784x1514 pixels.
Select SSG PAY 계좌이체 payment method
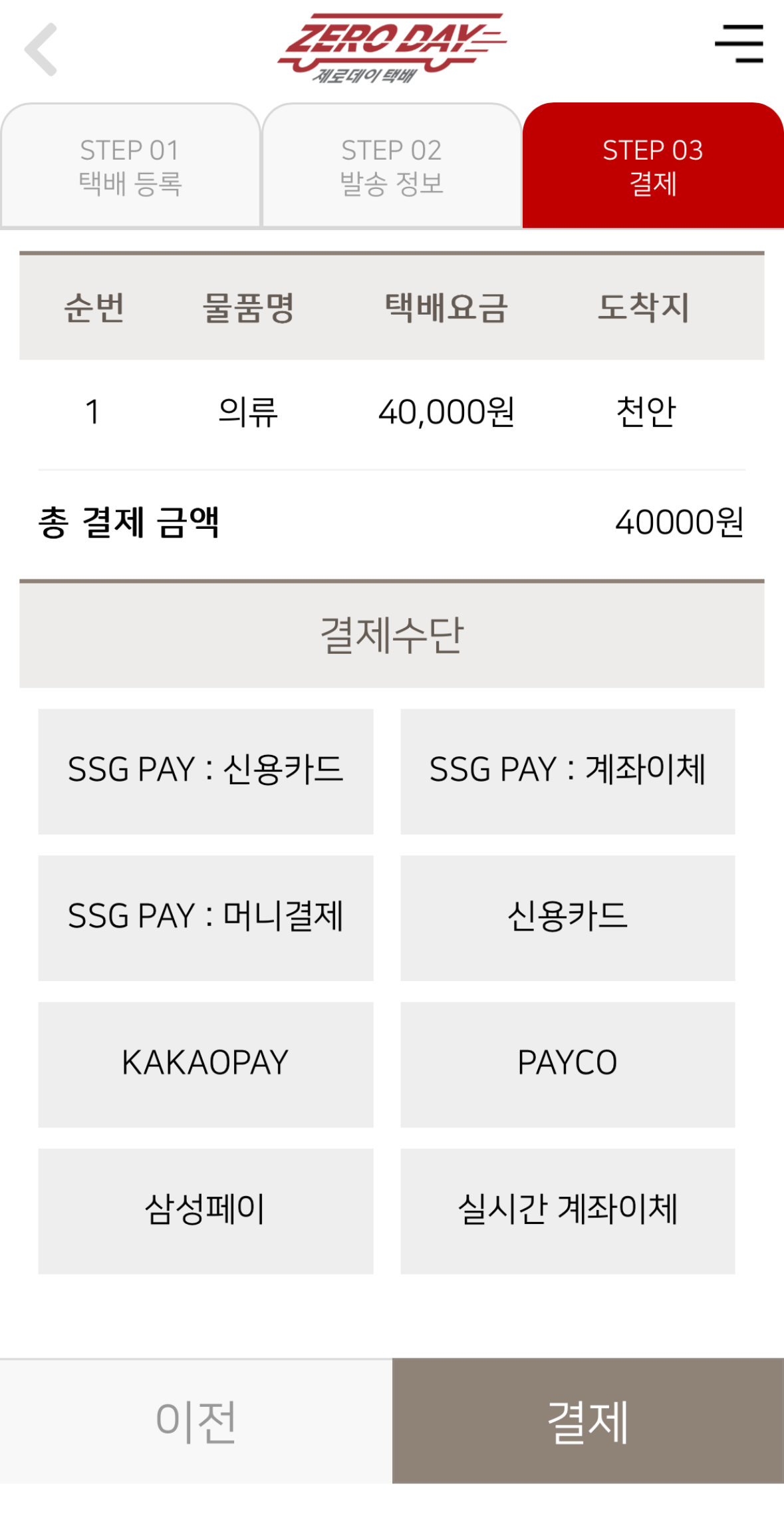(x=569, y=770)
